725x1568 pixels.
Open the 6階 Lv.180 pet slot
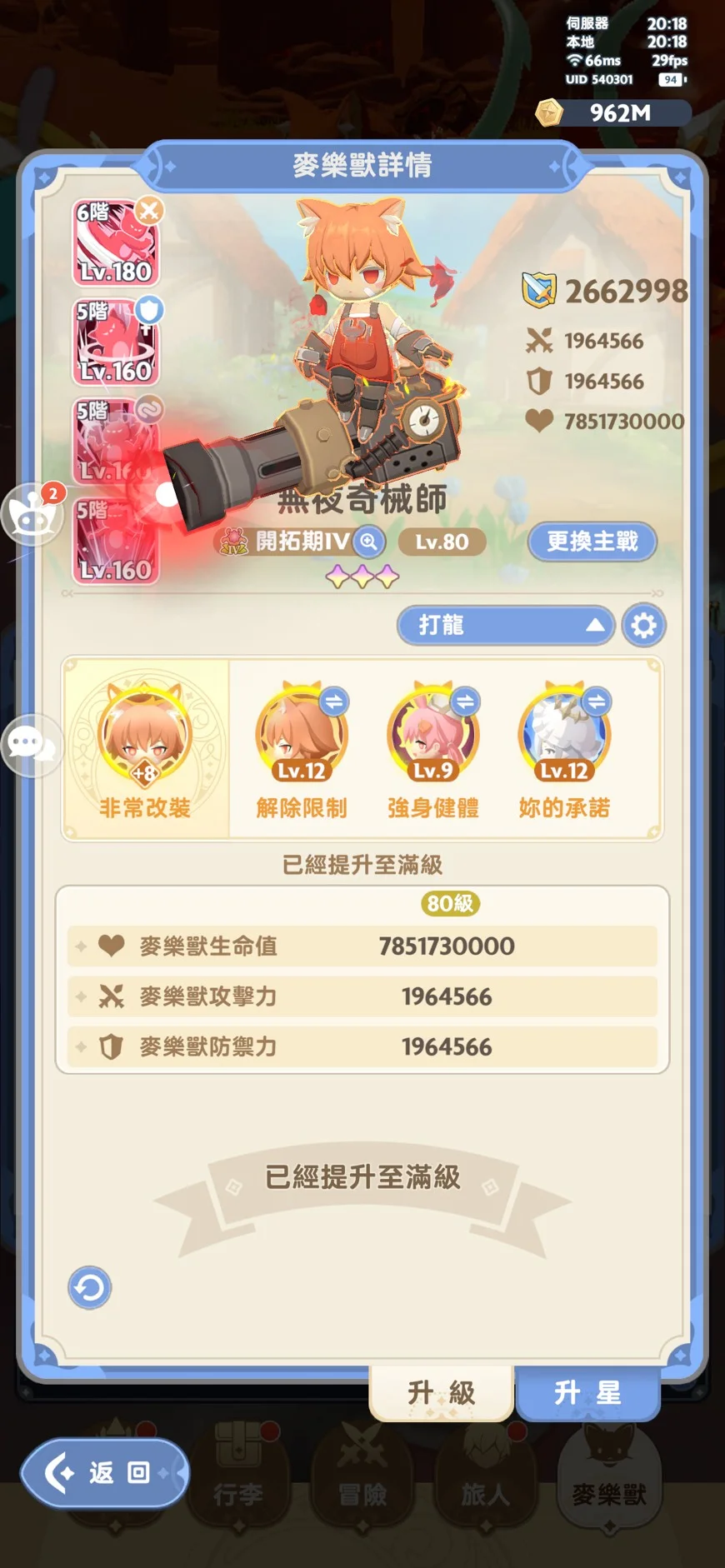point(116,243)
